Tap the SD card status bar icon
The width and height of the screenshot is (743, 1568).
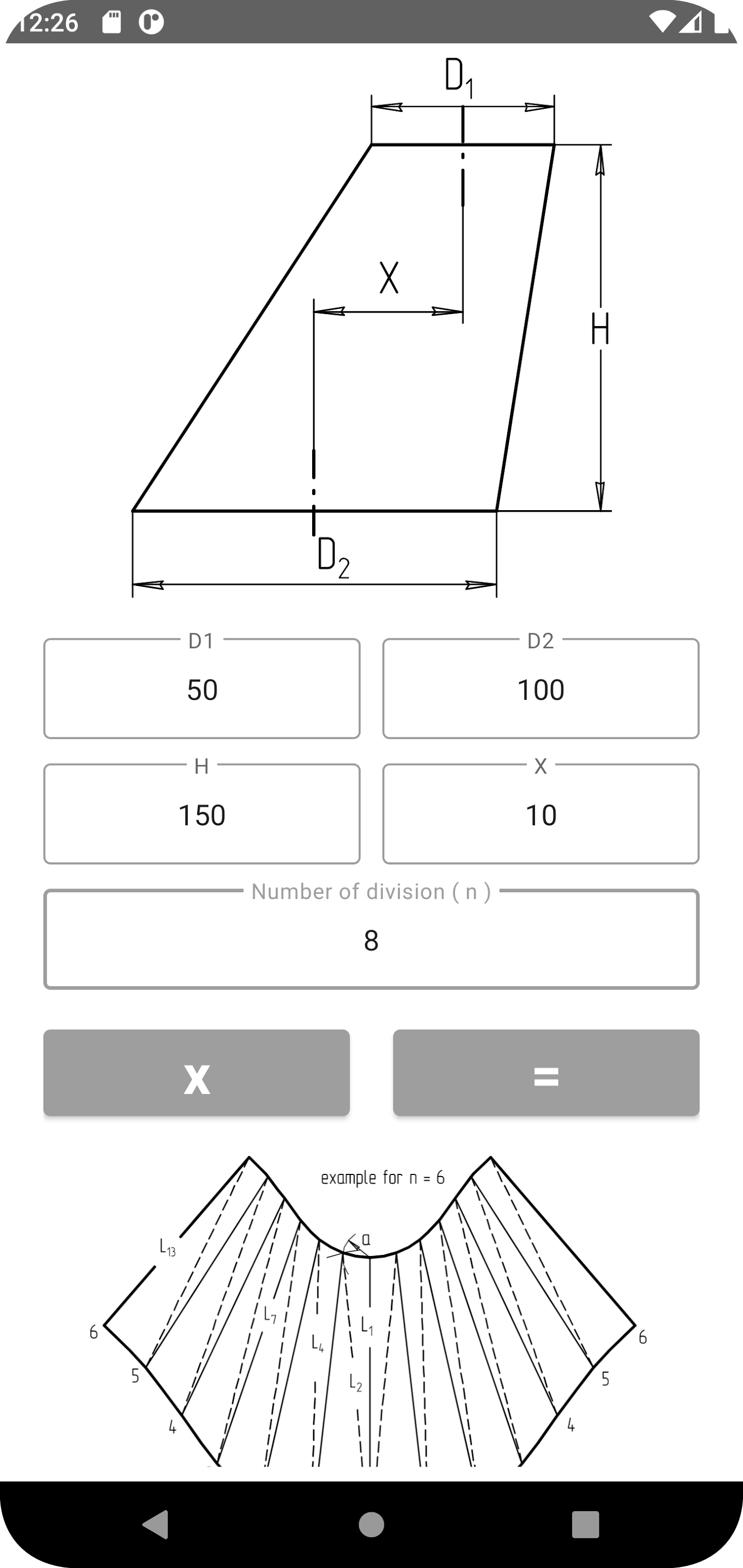click(112, 22)
